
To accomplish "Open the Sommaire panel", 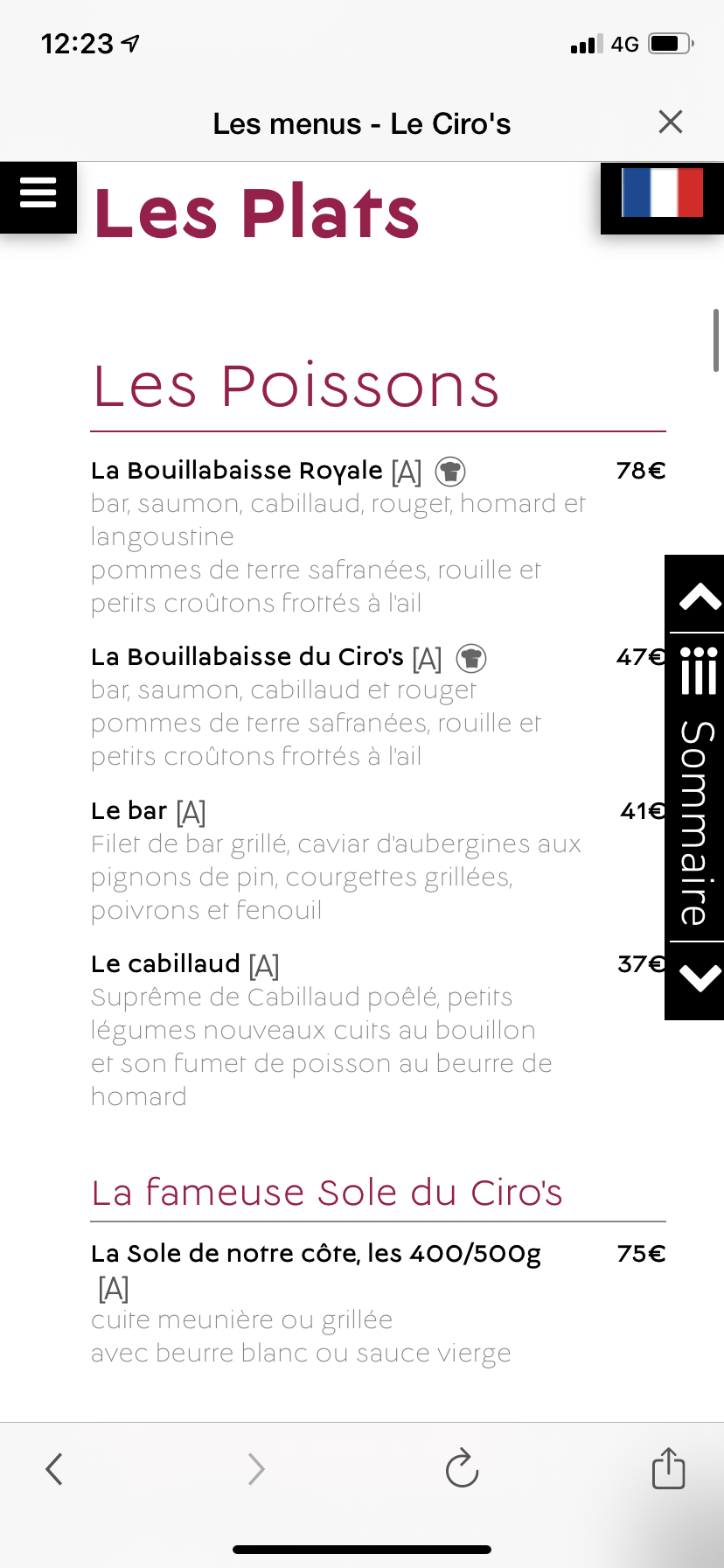I will (x=697, y=787).
